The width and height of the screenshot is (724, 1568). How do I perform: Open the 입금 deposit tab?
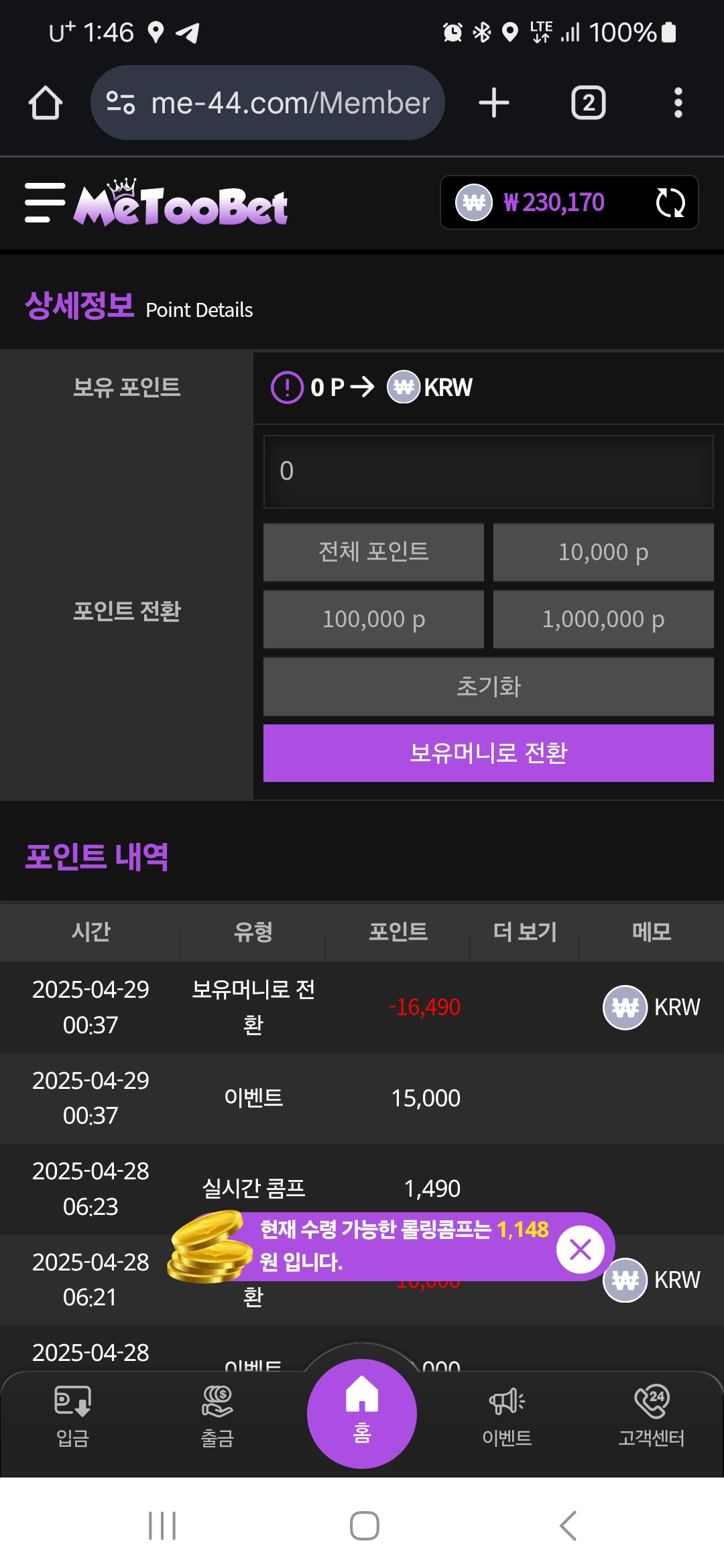tap(72, 1417)
